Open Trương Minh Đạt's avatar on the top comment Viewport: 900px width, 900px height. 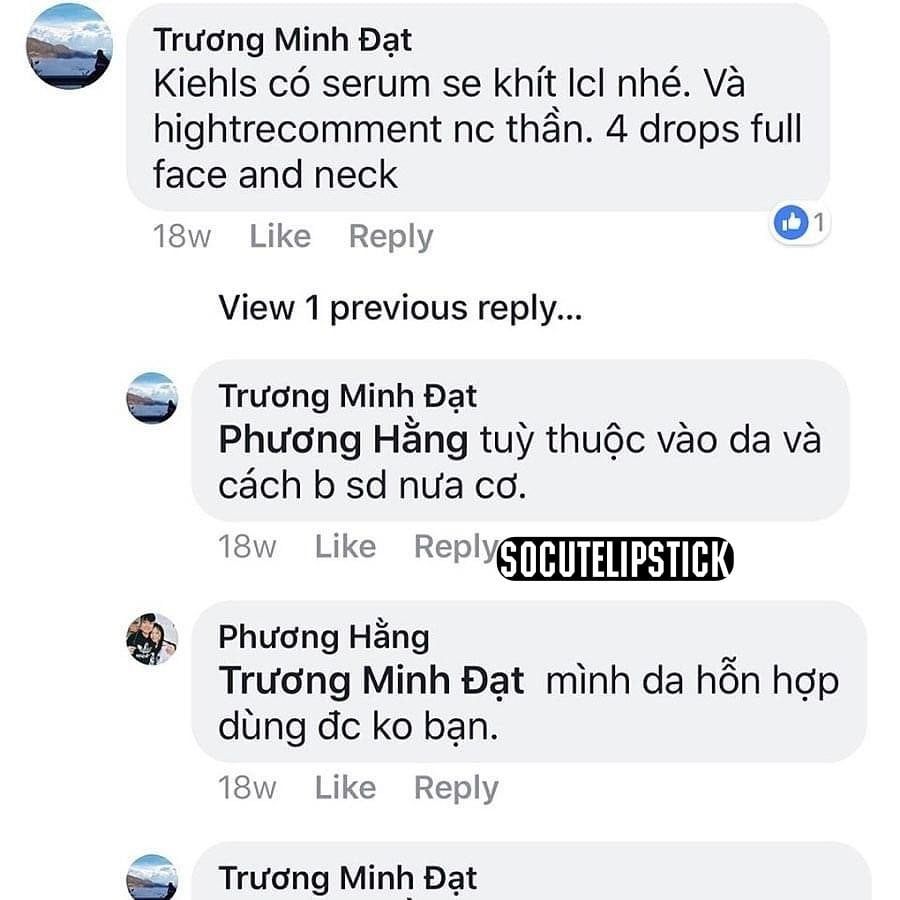click(x=69, y=46)
